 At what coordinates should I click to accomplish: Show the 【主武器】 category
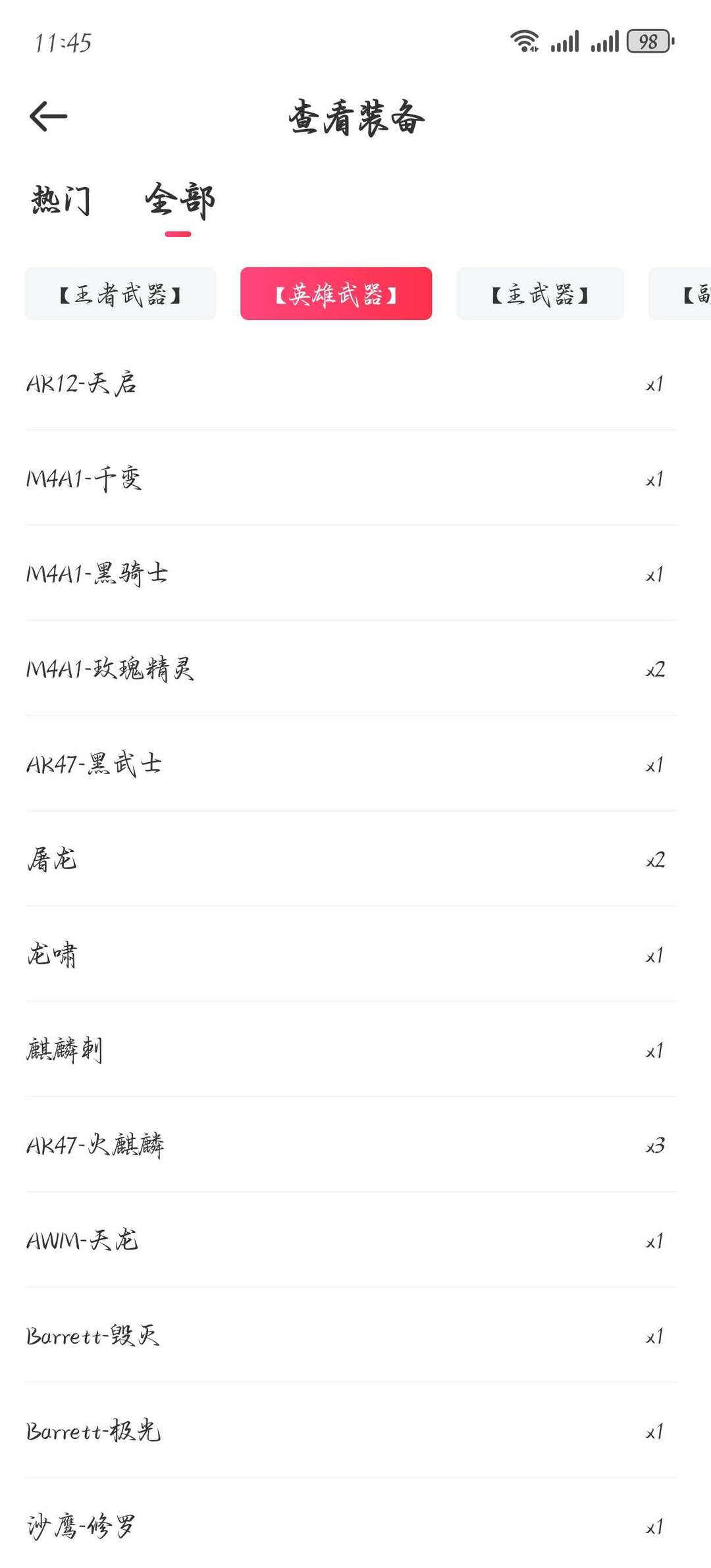(x=540, y=294)
